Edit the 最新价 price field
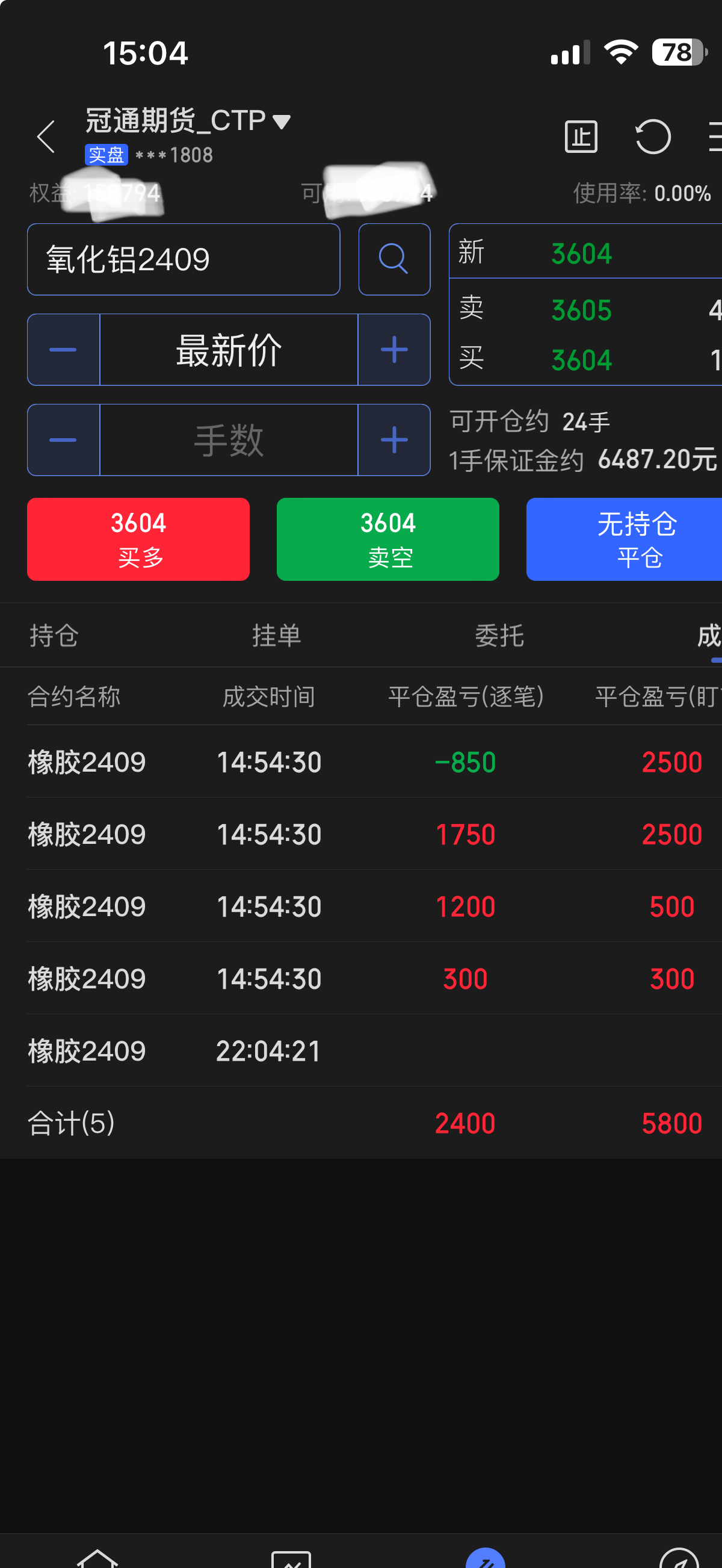The width and height of the screenshot is (722, 1568). point(229,349)
